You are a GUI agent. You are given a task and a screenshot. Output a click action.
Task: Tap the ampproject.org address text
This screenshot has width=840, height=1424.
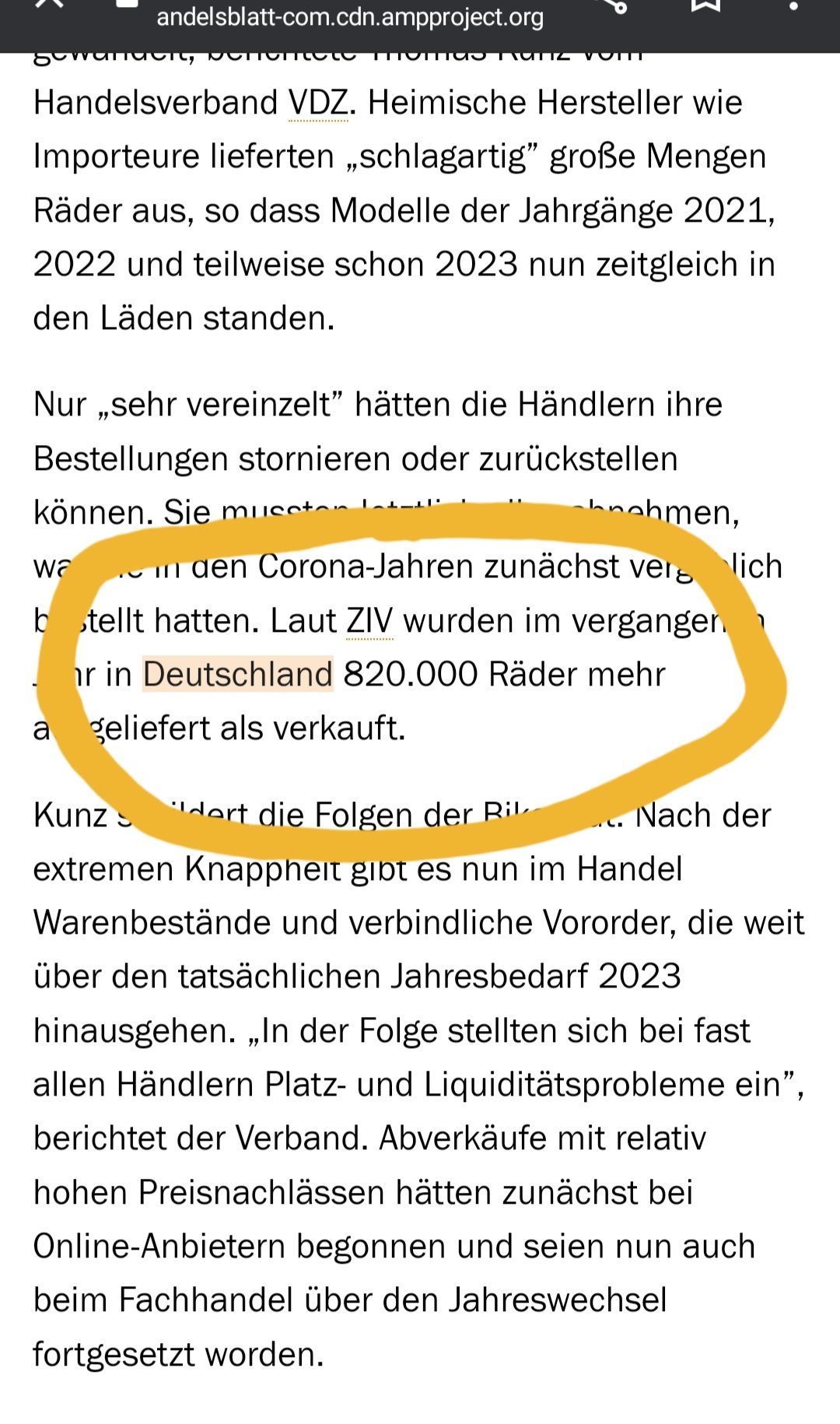point(350,17)
